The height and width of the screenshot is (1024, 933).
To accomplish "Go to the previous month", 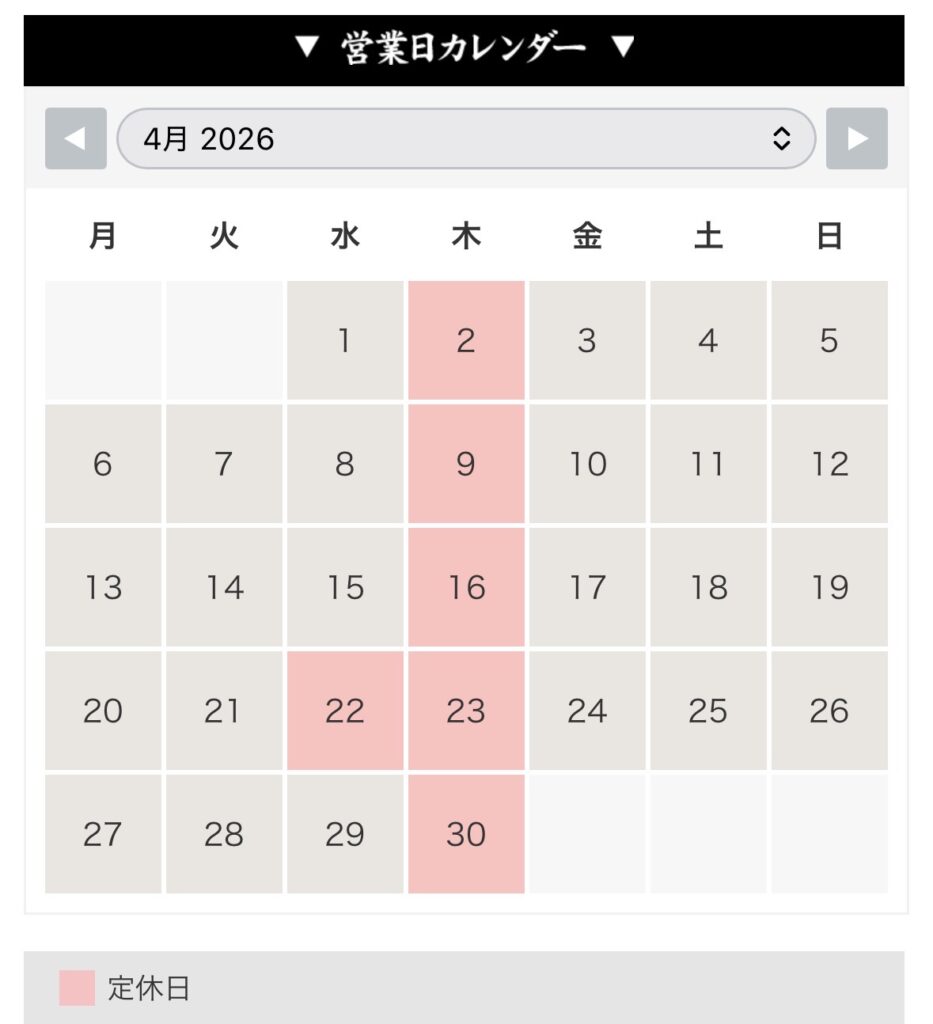I will [76, 139].
